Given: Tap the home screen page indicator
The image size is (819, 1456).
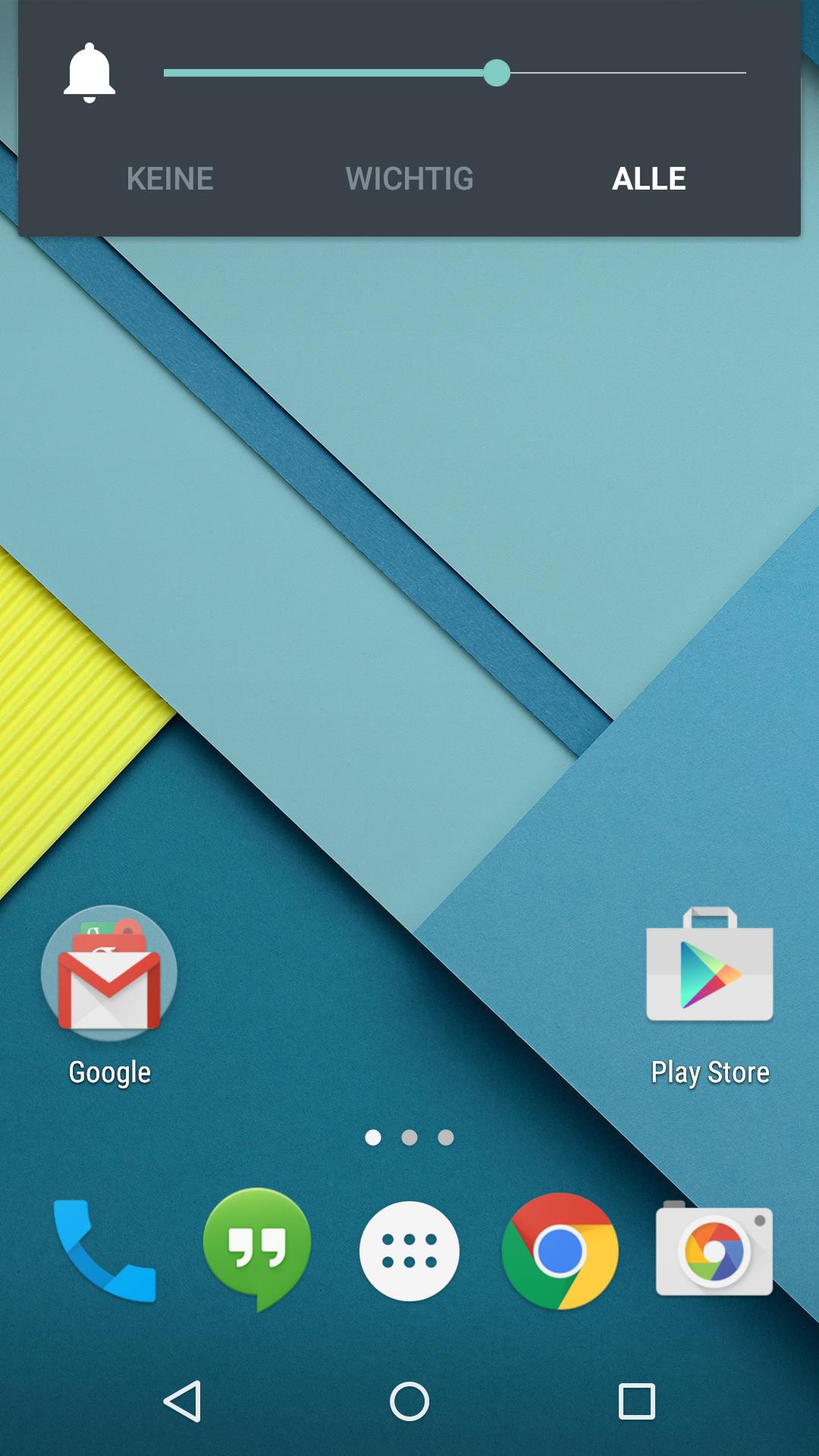Looking at the screenshot, I should 409,1137.
